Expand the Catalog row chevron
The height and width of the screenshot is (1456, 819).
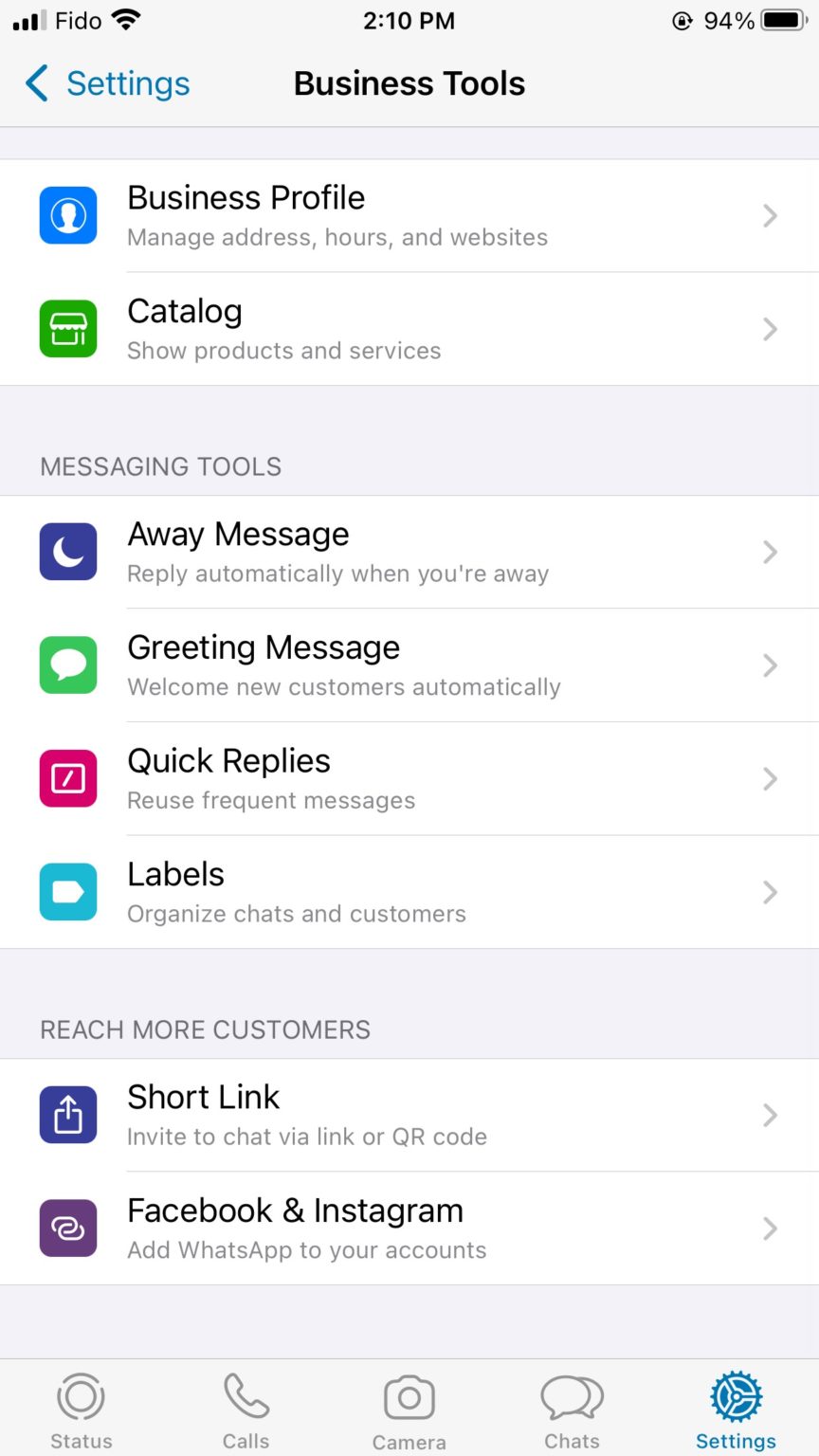click(771, 329)
